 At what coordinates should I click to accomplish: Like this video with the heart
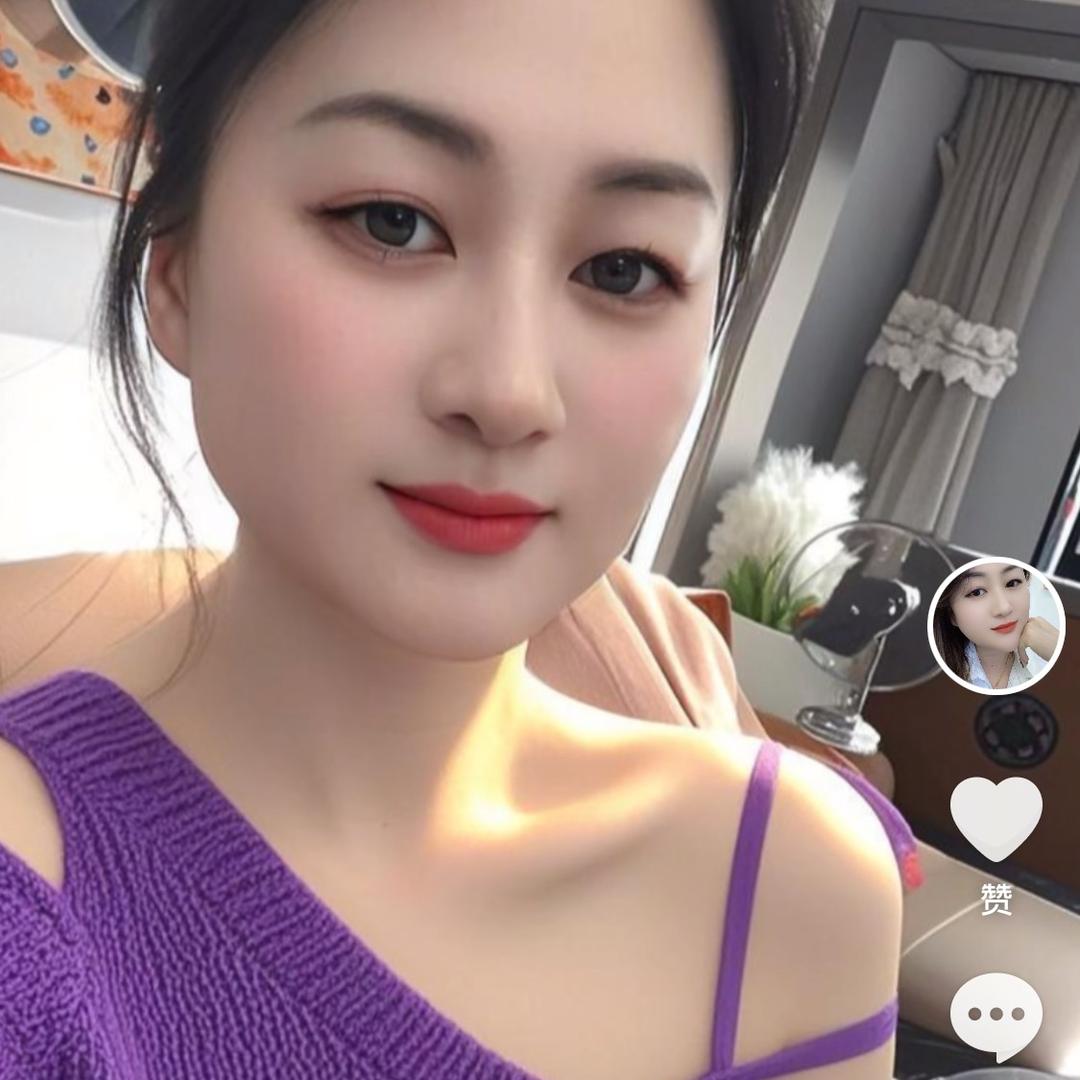[996, 816]
